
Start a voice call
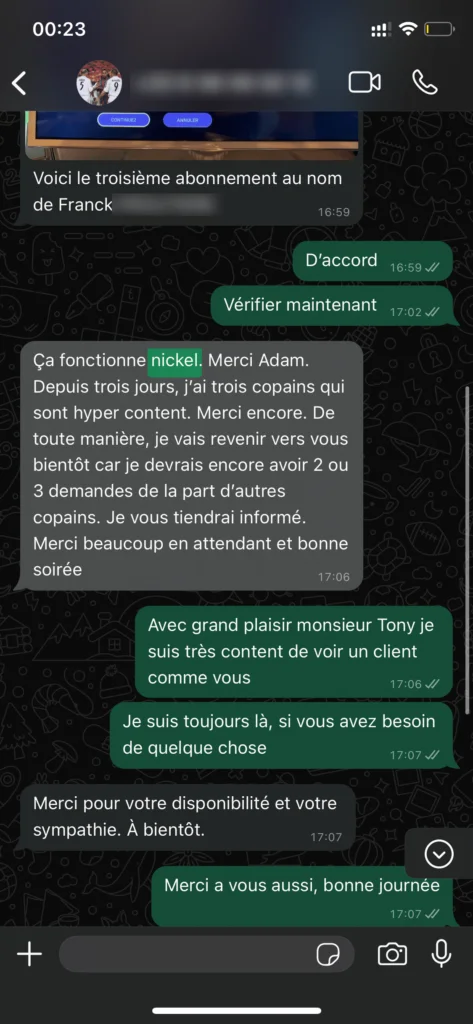click(425, 82)
